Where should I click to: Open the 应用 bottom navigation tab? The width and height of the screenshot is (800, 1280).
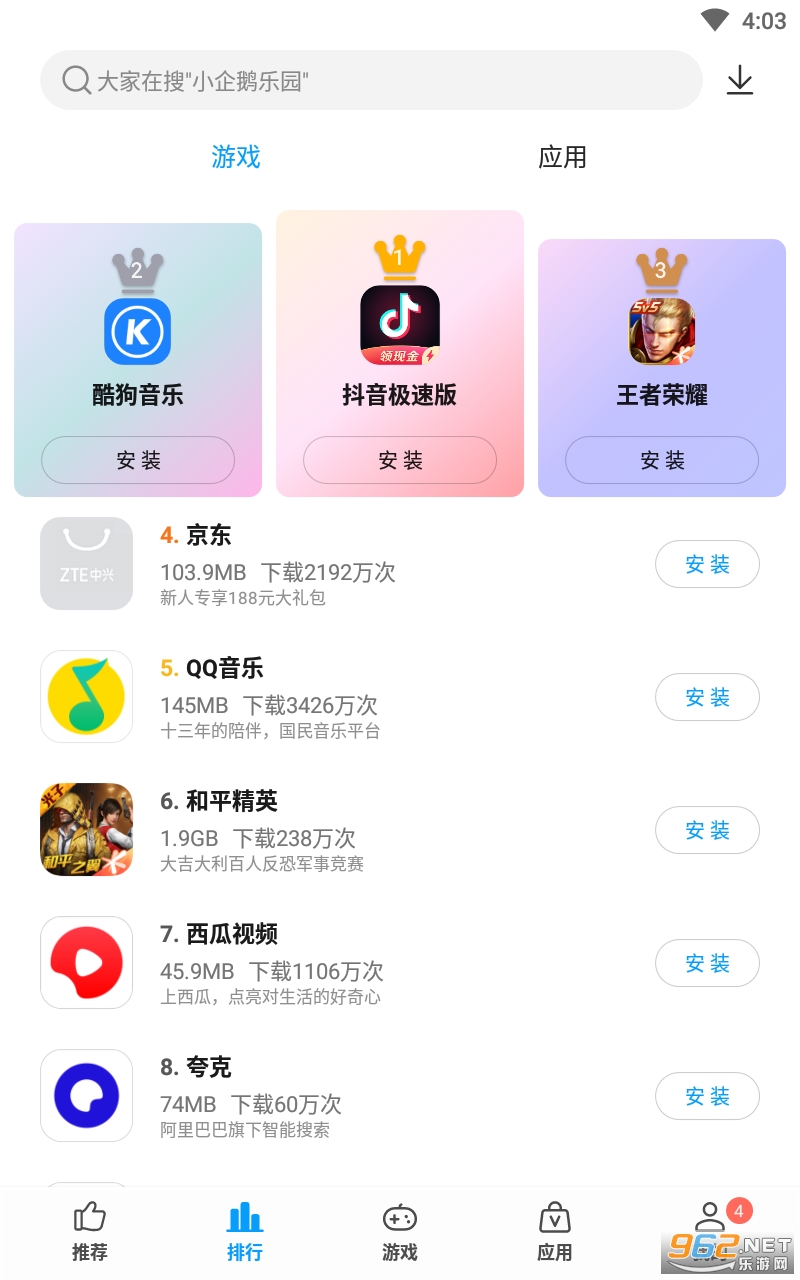(x=555, y=1232)
